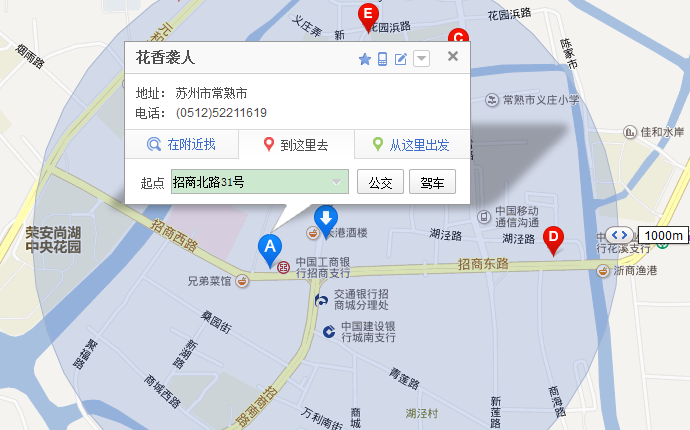Select map marker E
Viewport: 690px width, 430px height.
pyautogui.click(x=367, y=14)
